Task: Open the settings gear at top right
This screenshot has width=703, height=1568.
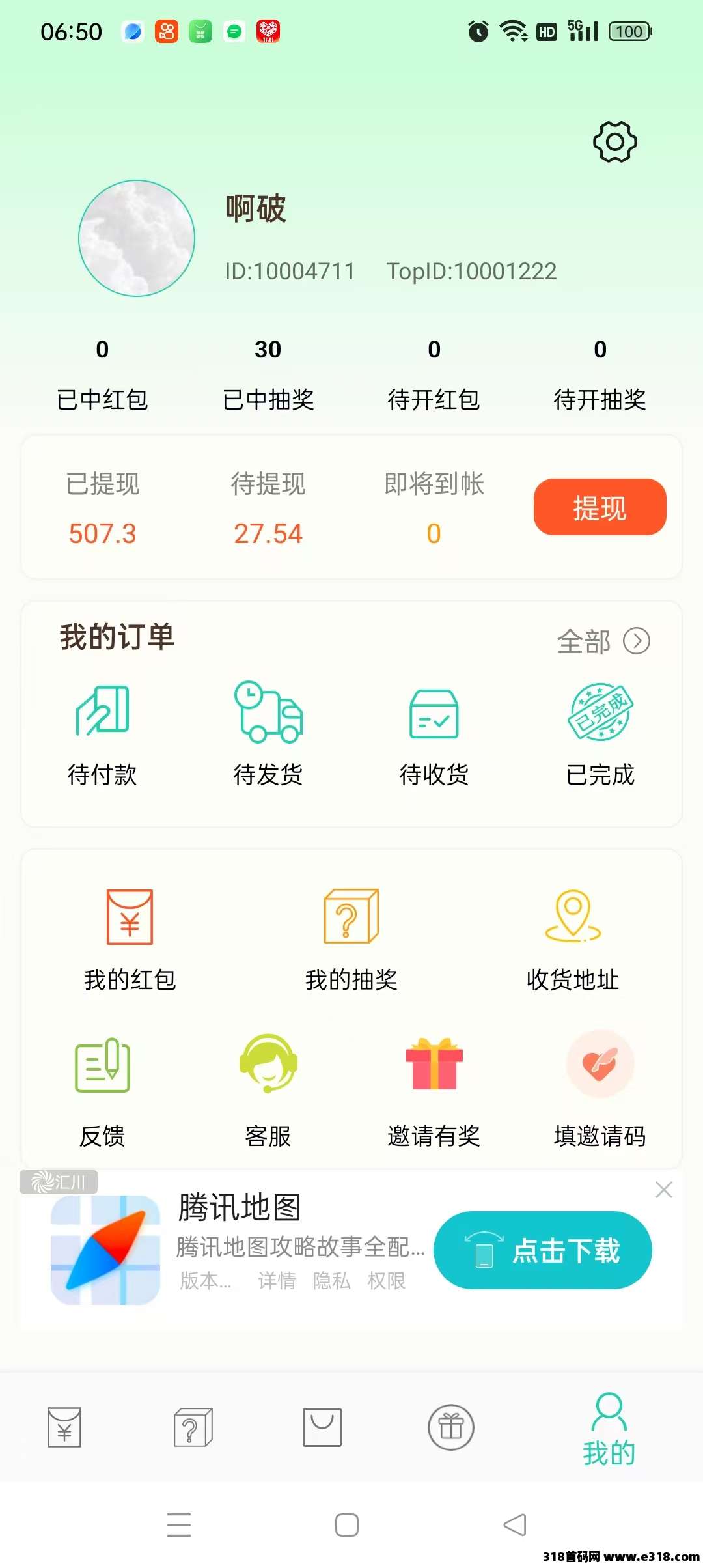Action: pos(616,141)
